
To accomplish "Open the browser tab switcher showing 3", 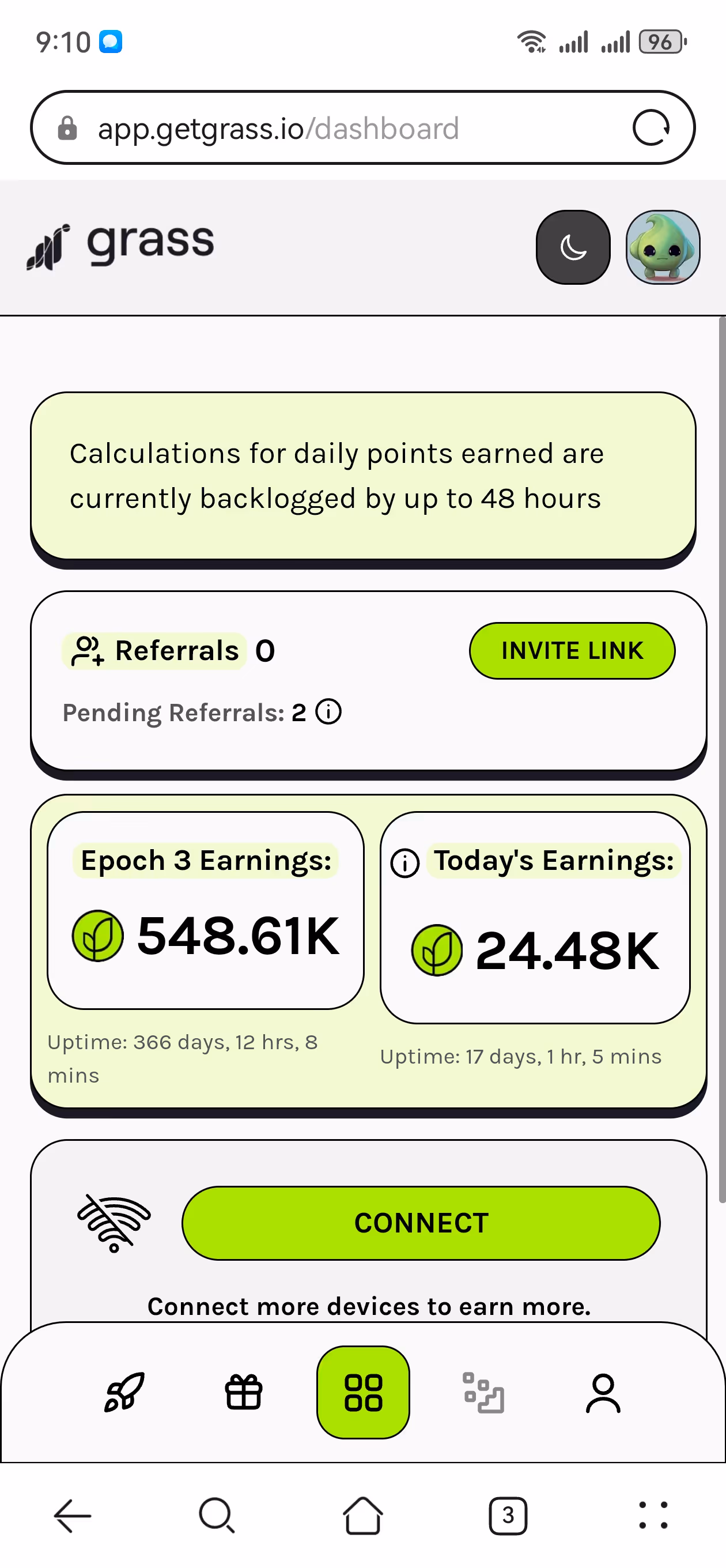I will tap(508, 1515).
